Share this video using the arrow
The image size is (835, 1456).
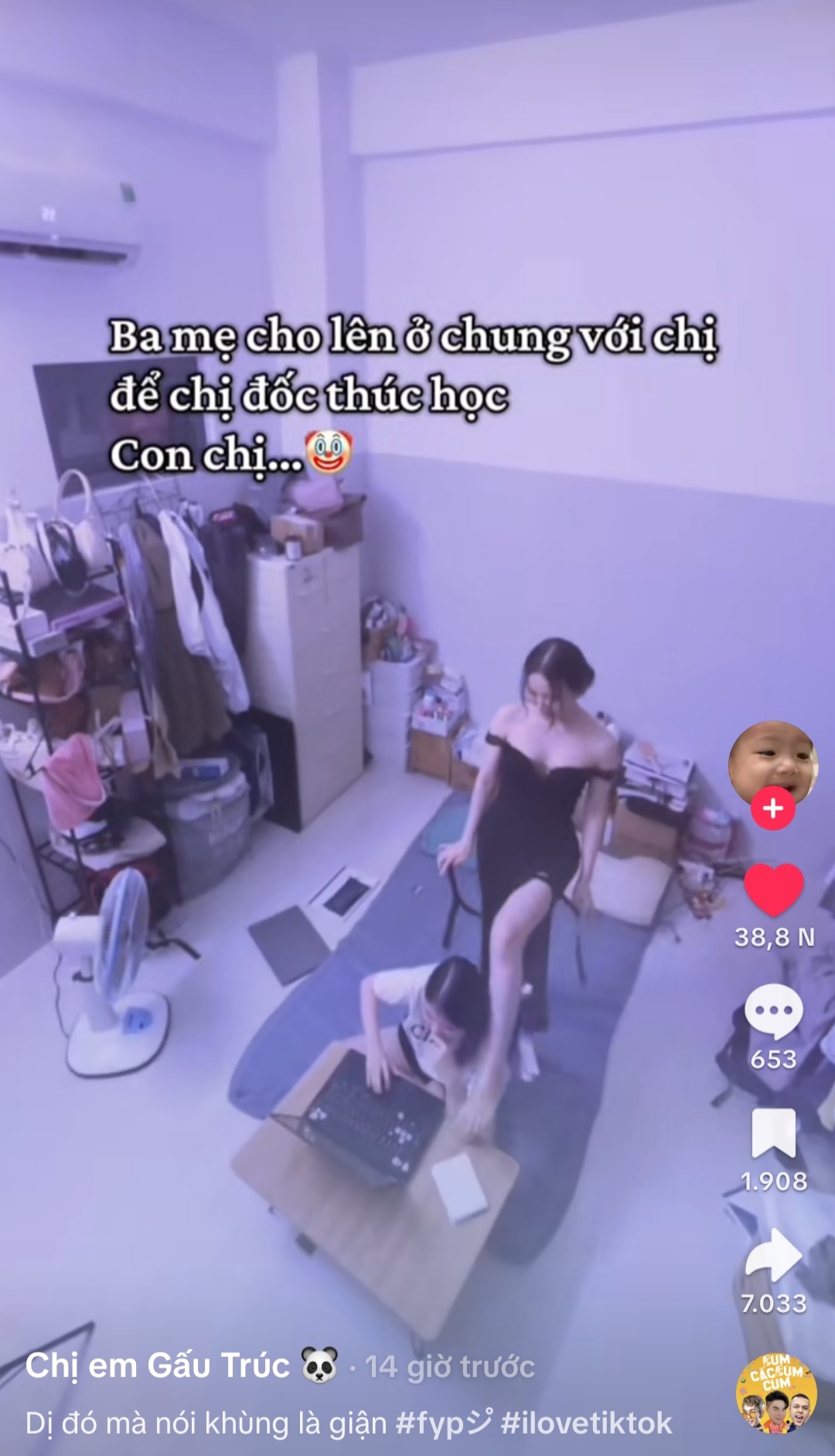click(x=773, y=1255)
